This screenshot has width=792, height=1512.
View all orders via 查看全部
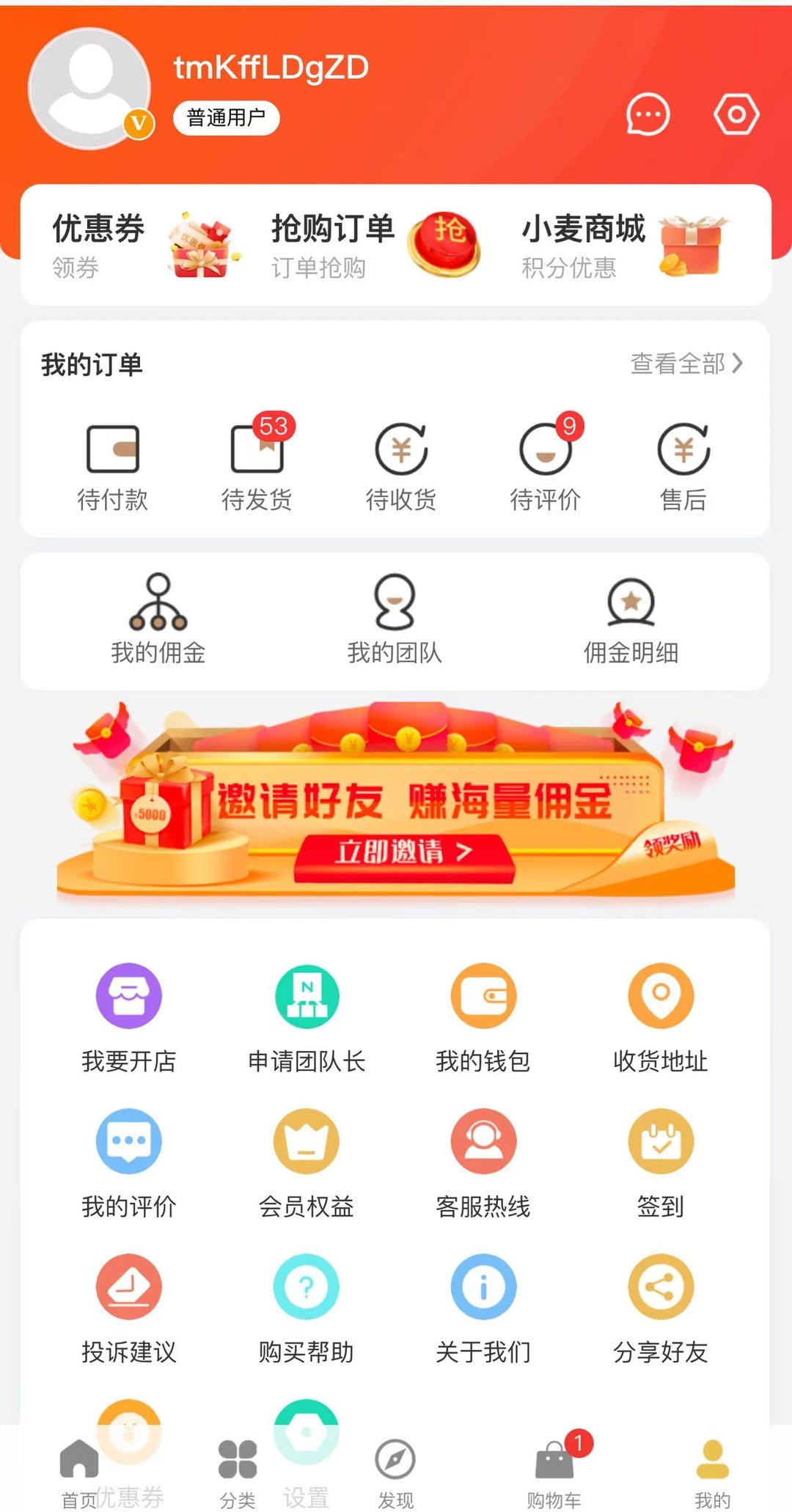pos(686,364)
